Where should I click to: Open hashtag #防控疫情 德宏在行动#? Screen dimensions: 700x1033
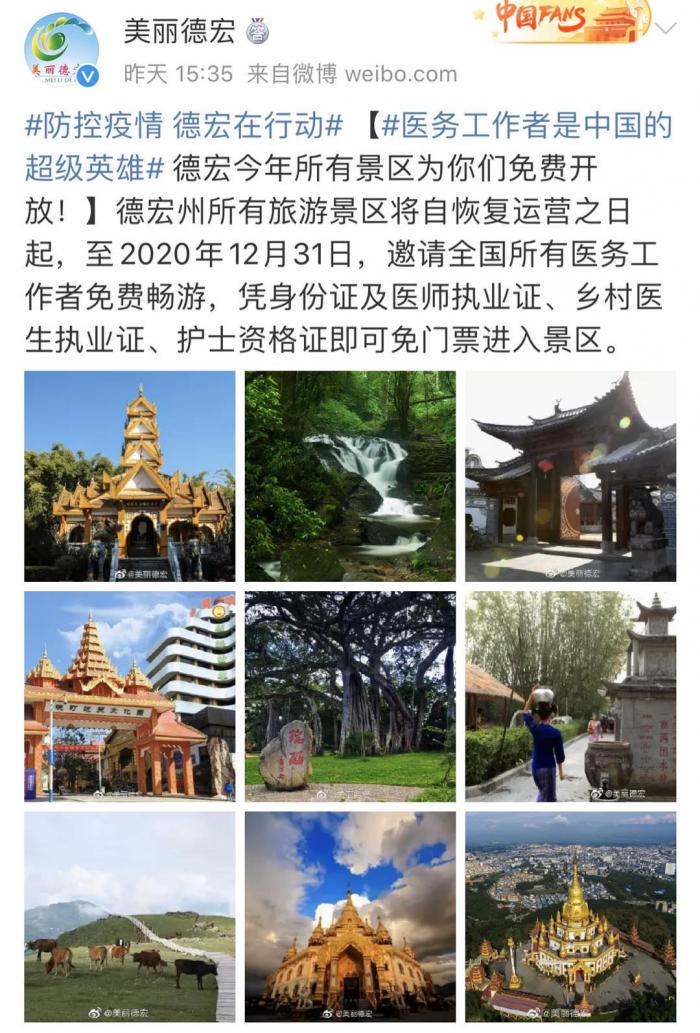coord(184,127)
